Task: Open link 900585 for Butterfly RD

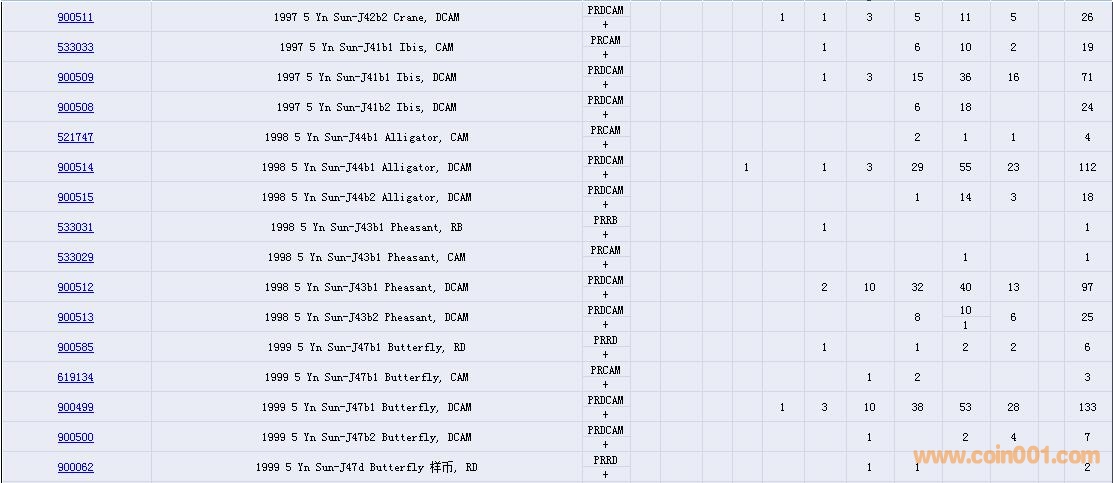Action: coord(76,347)
